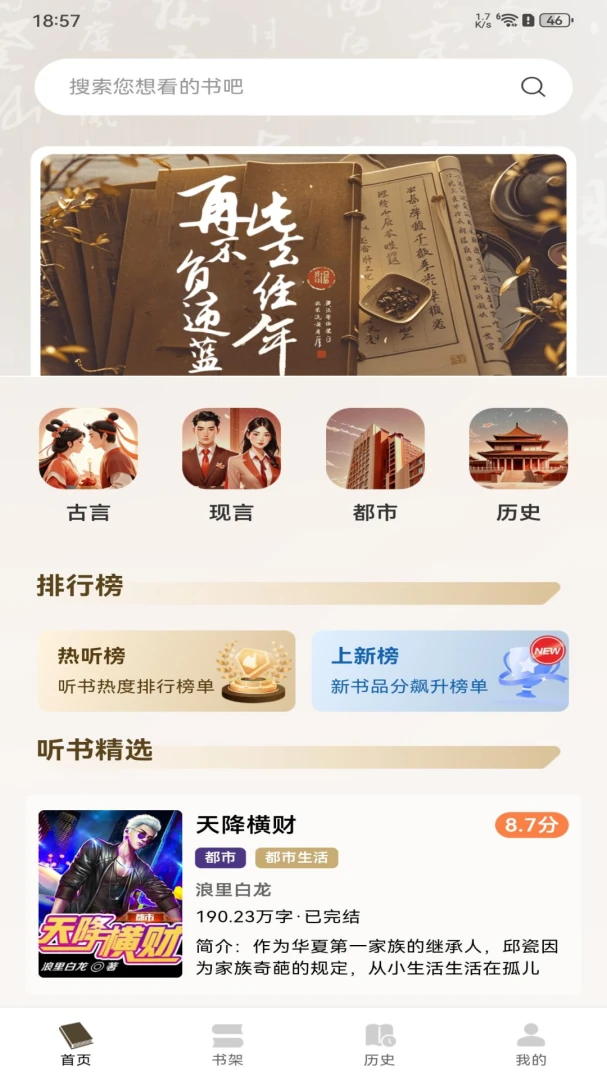Browse the 都市 category
The width and height of the screenshot is (607, 1080).
click(375, 465)
